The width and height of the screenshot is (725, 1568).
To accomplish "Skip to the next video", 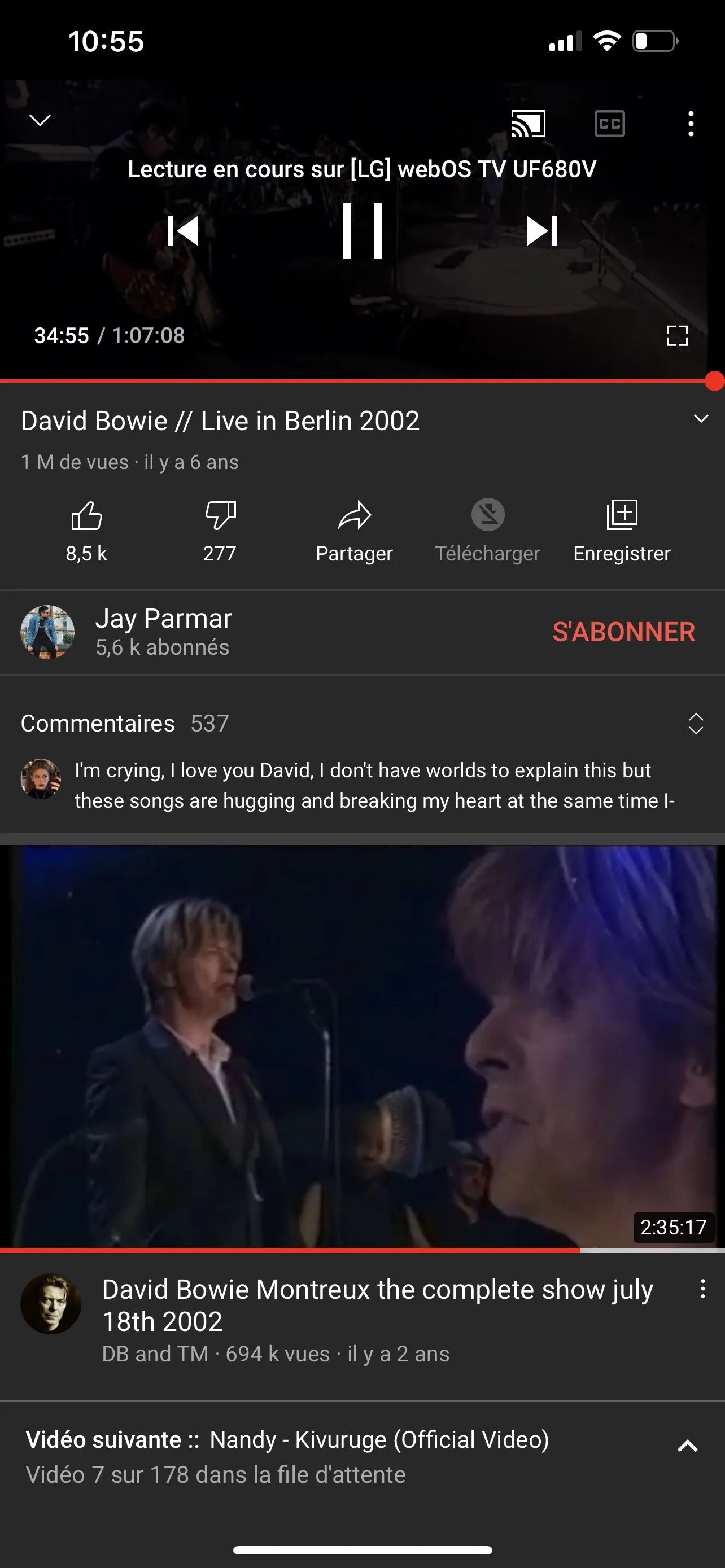I will [x=541, y=231].
